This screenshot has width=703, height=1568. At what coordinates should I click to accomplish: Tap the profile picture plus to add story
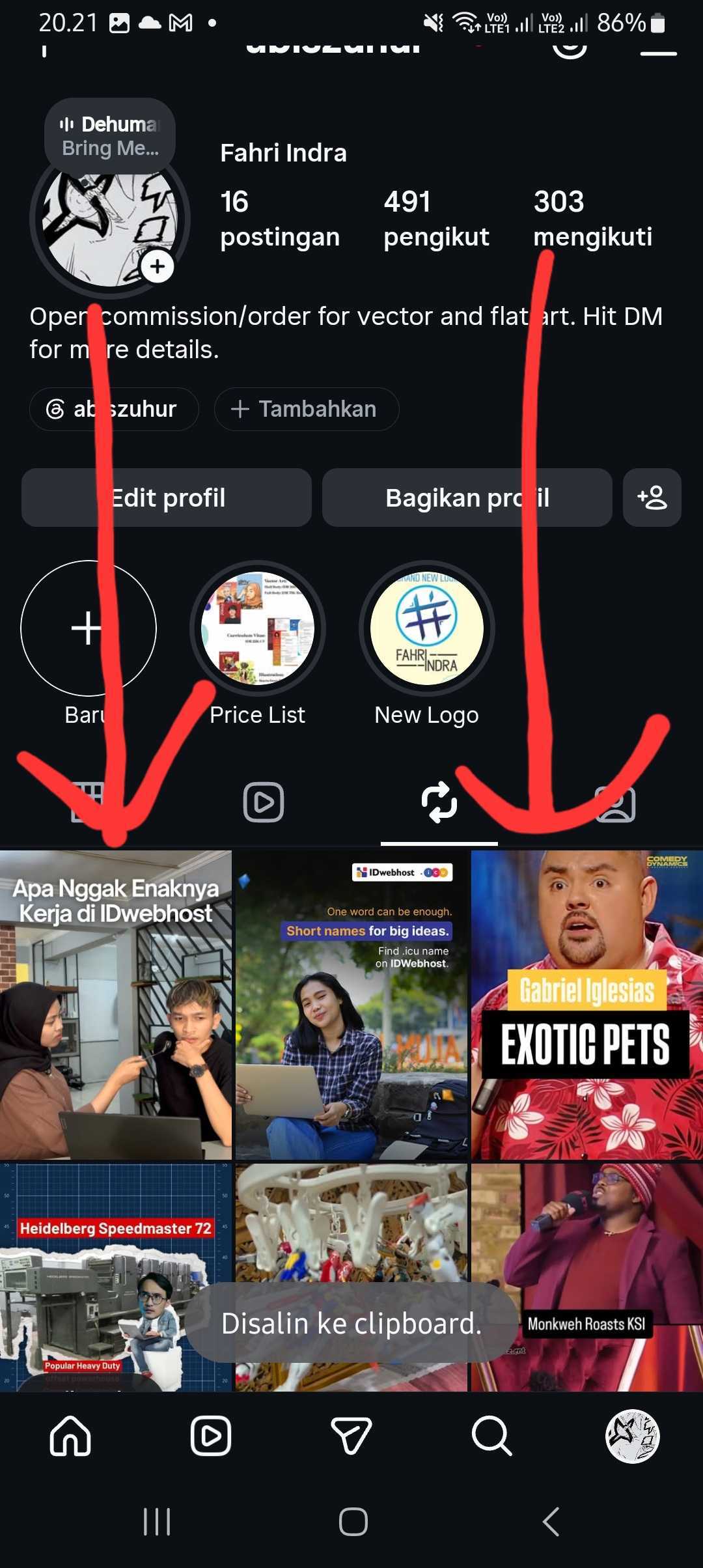click(158, 266)
